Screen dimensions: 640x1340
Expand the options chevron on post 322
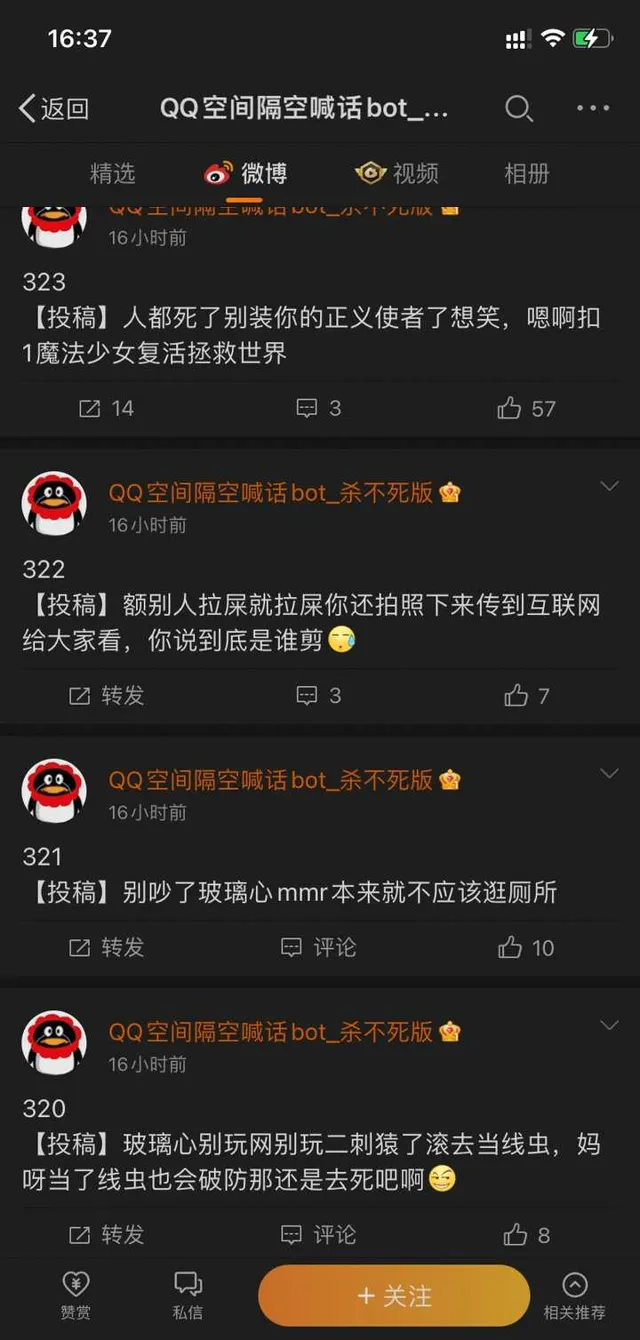pyautogui.click(x=608, y=487)
